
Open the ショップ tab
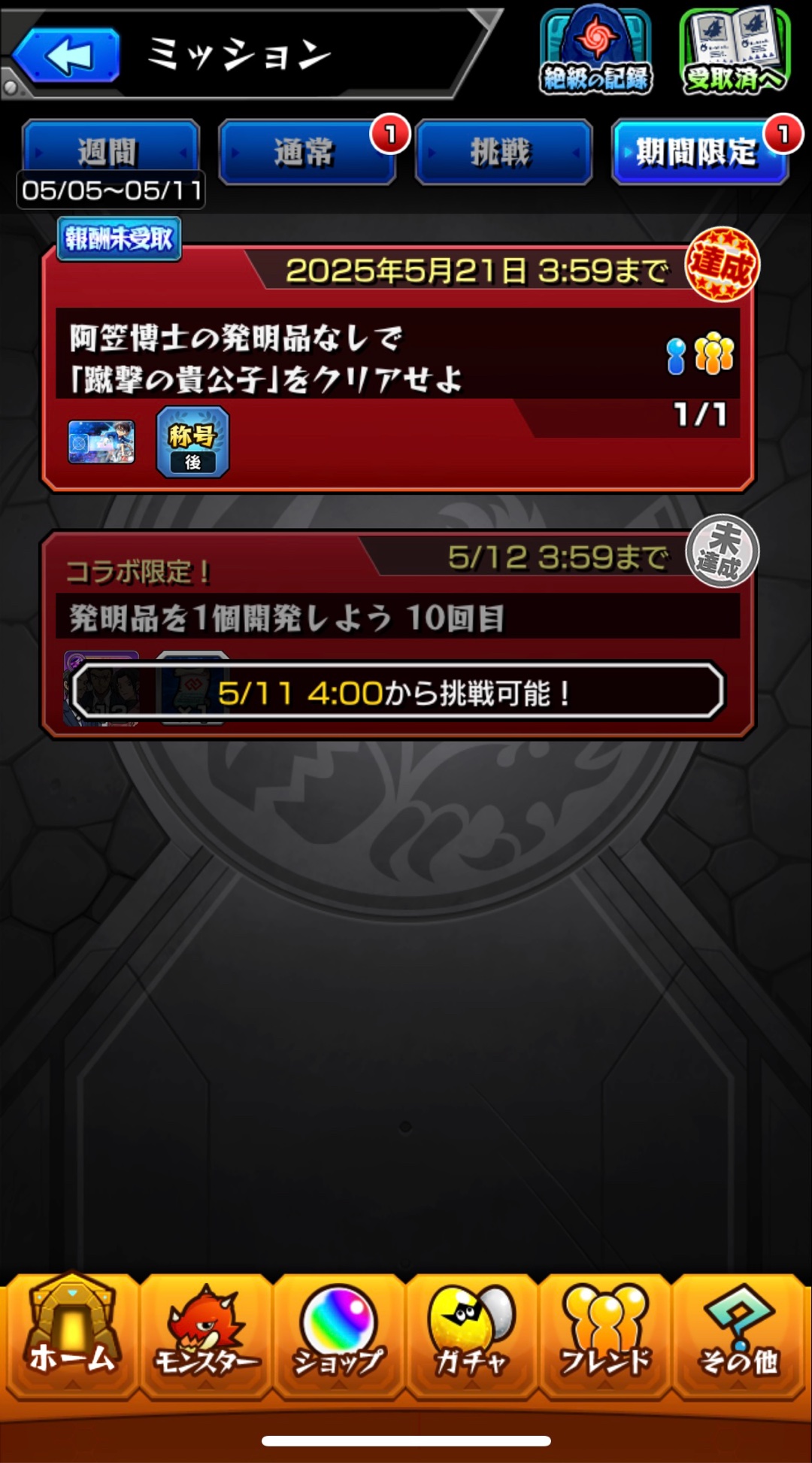[x=338, y=1335]
